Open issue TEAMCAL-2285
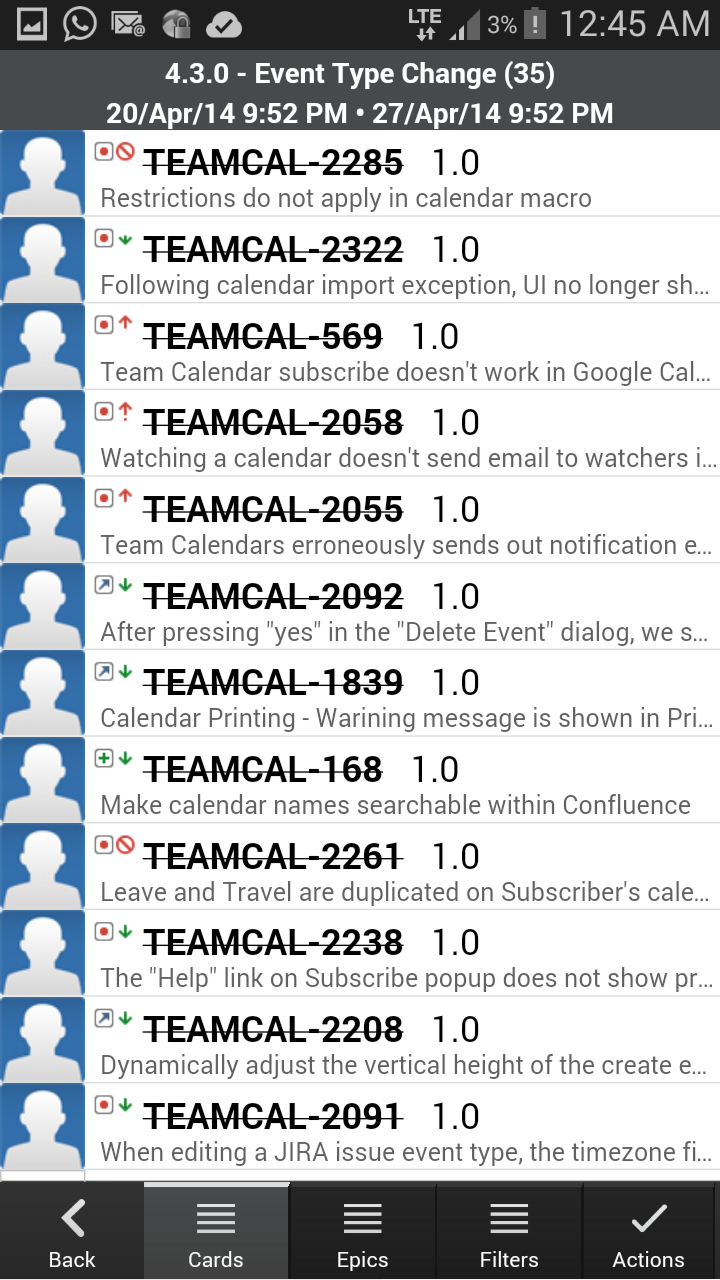This screenshot has height=1280, width=720. pos(273,161)
